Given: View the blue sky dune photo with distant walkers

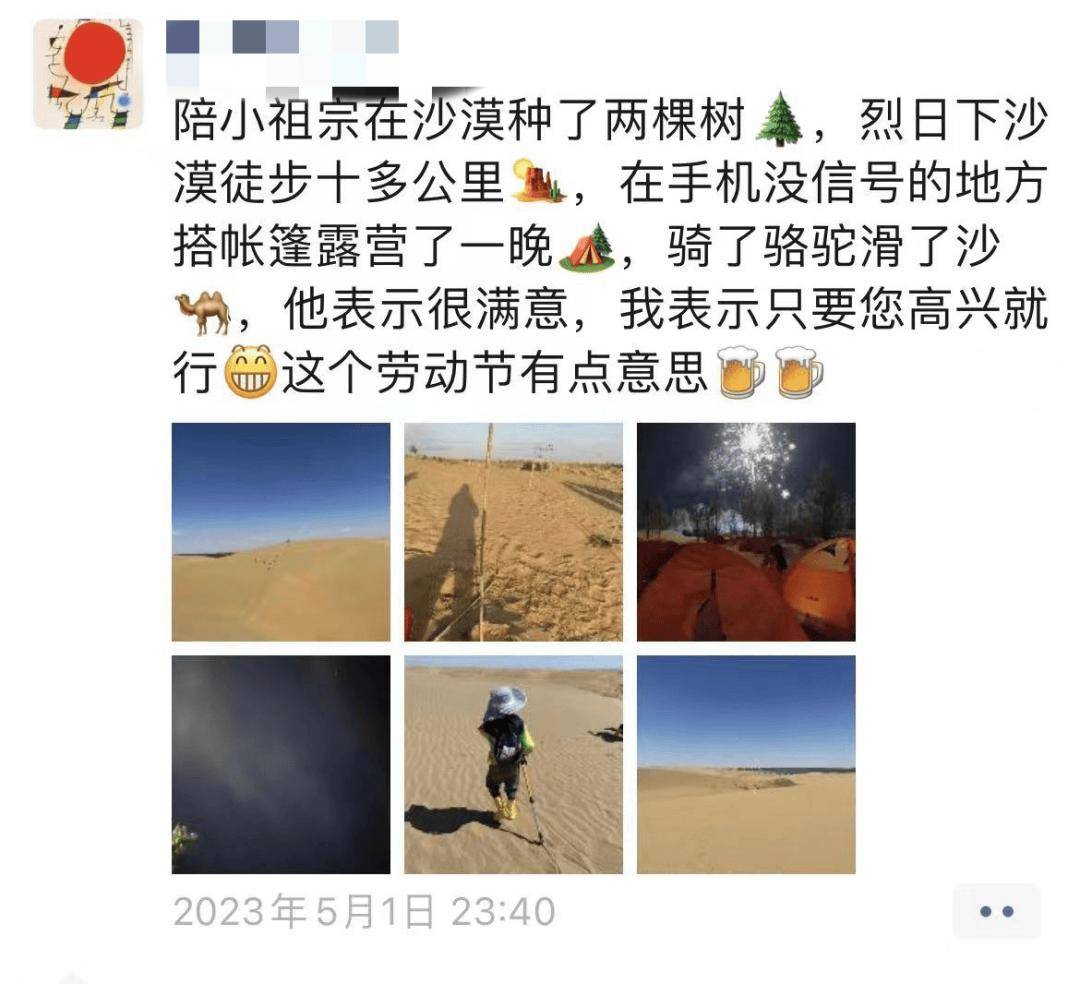Looking at the screenshot, I should coord(281,532).
